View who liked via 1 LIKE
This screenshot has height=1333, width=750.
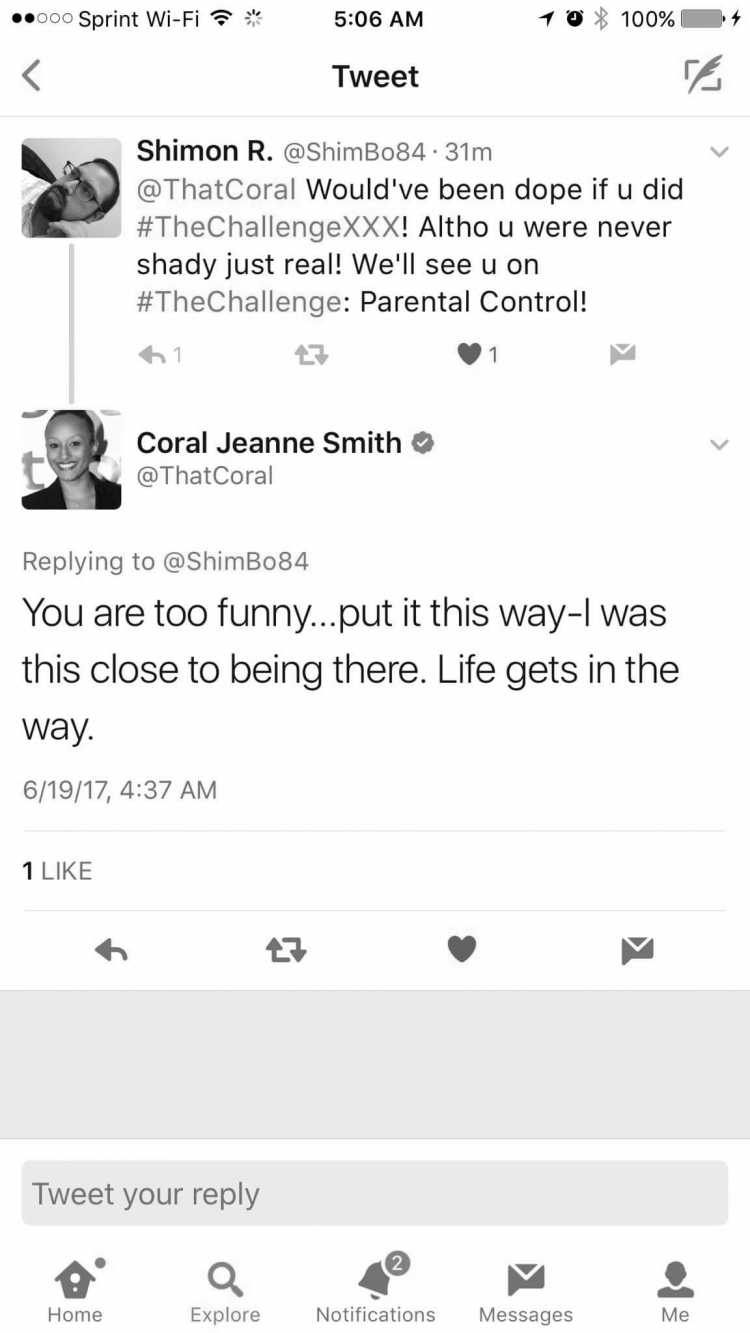pos(57,871)
